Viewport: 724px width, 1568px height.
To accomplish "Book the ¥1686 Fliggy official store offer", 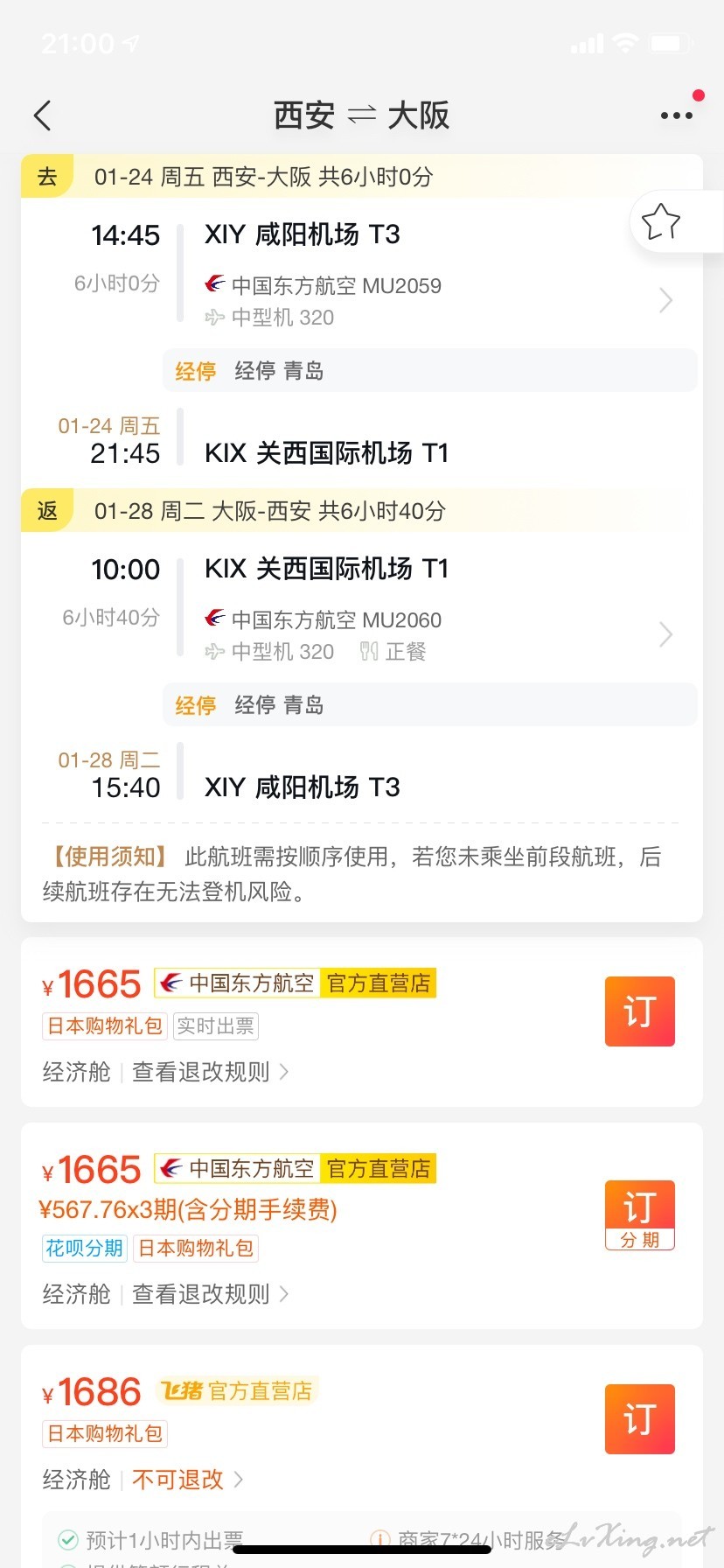I will tap(640, 1419).
